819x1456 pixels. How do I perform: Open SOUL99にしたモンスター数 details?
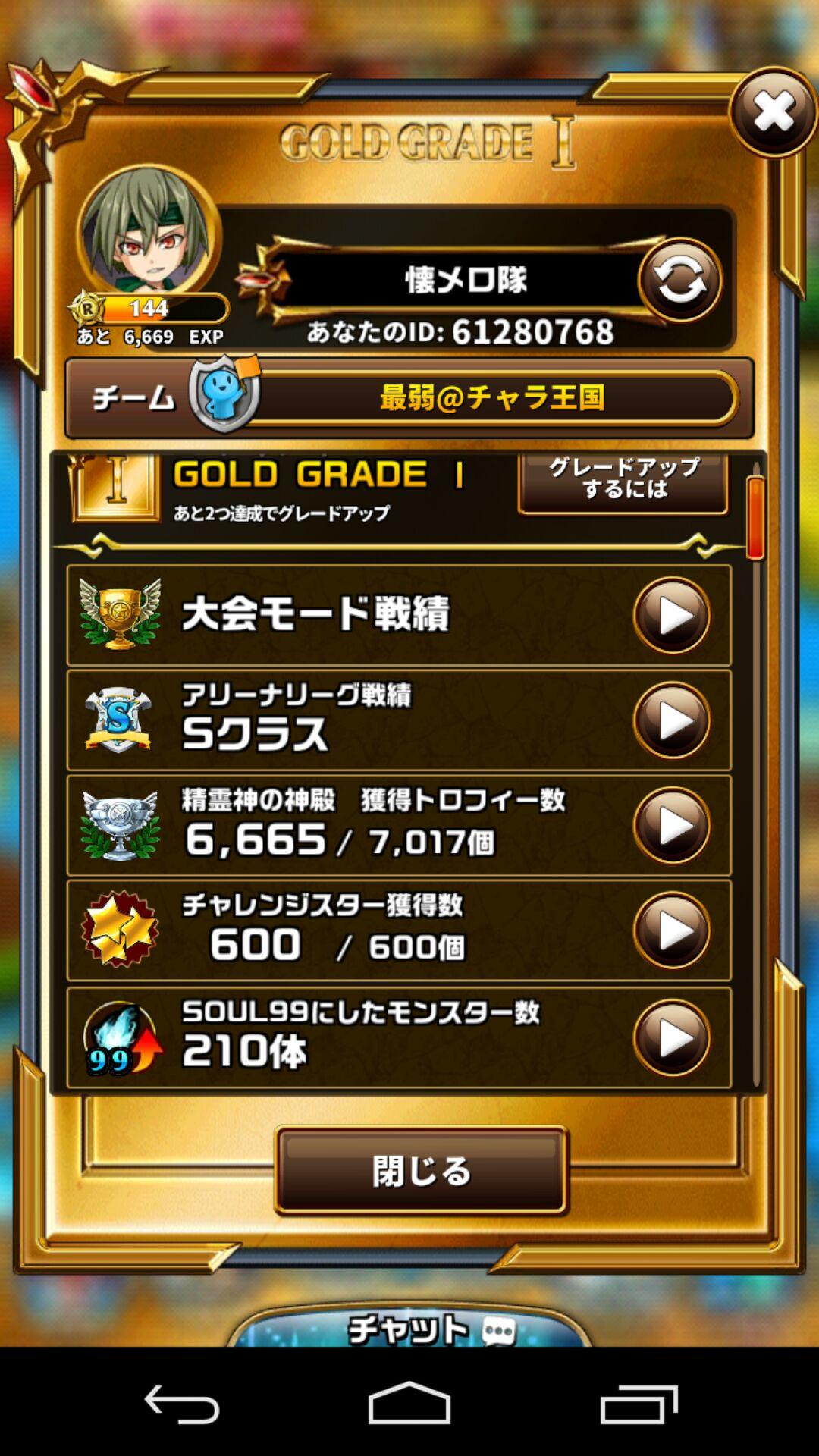click(671, 1037)
